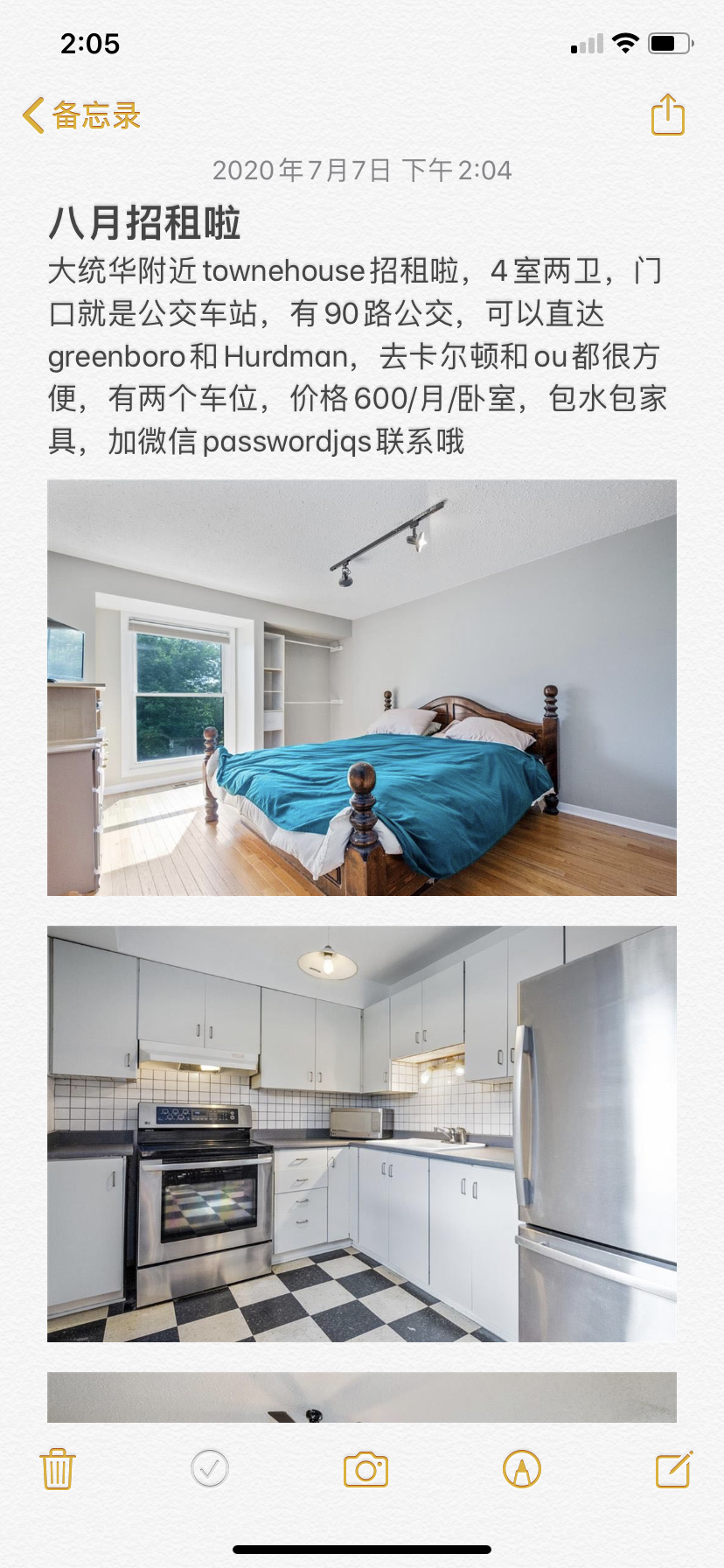Screen dimensions: 724x1568
Task: Open the camera attachment option
Action: click(365, 1469)
